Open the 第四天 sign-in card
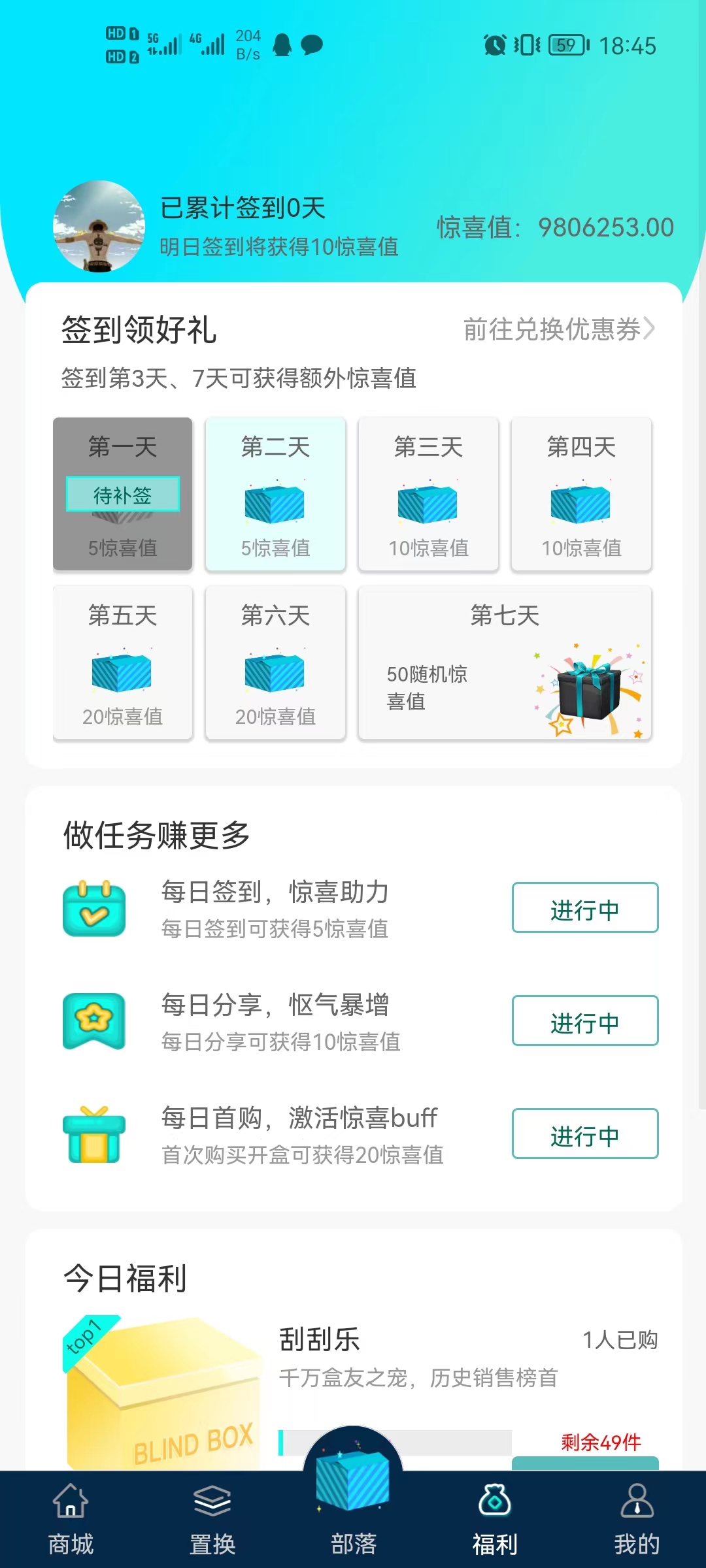 (x=581, y=495)
